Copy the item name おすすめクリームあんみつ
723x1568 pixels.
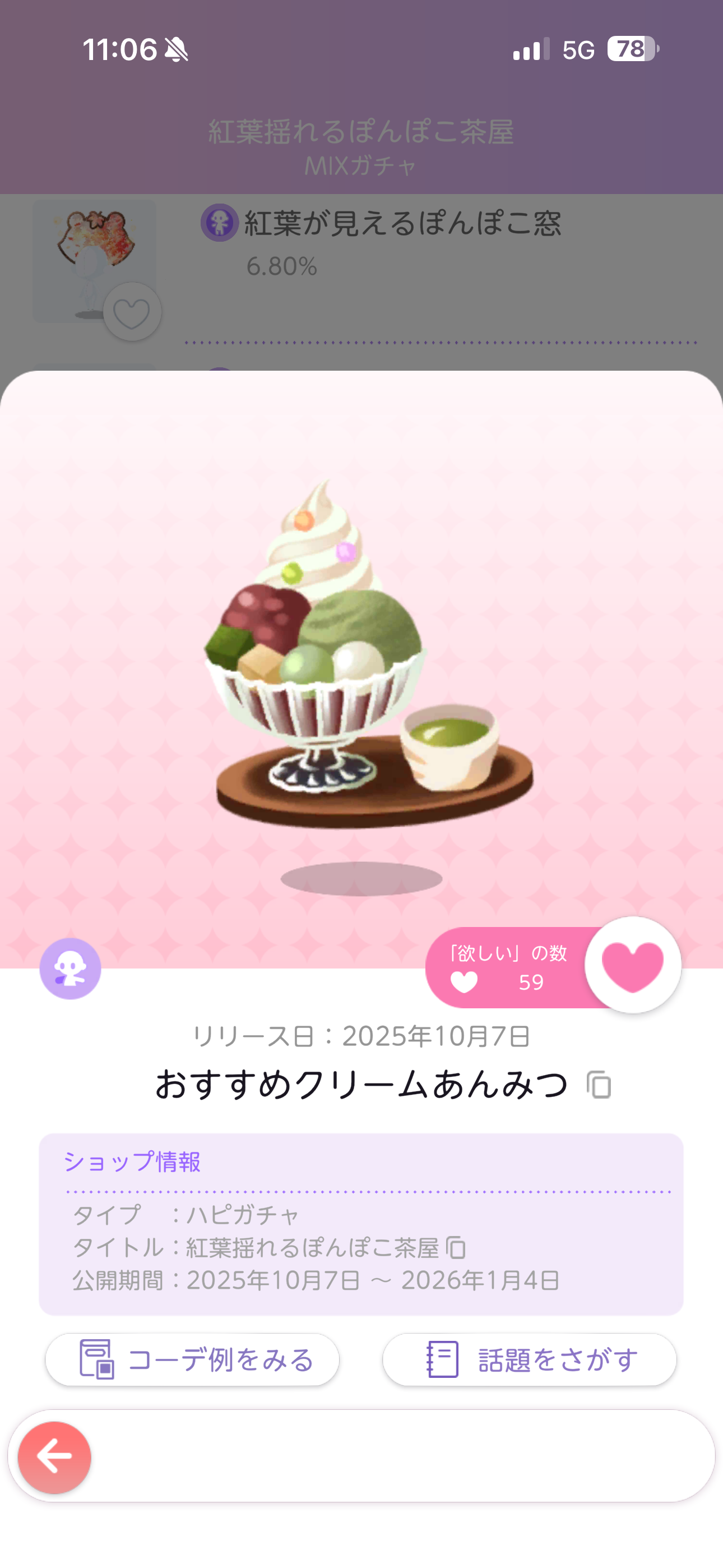(x=599, y=1085)
